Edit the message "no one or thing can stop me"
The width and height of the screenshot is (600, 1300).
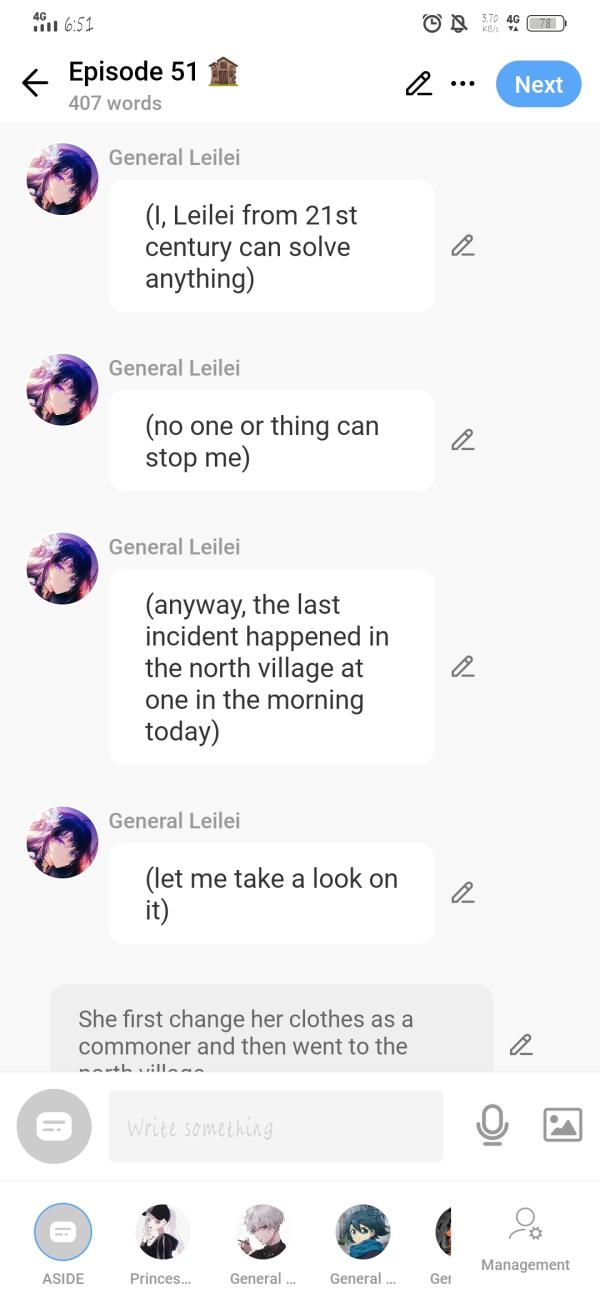(x=462, y=439)
